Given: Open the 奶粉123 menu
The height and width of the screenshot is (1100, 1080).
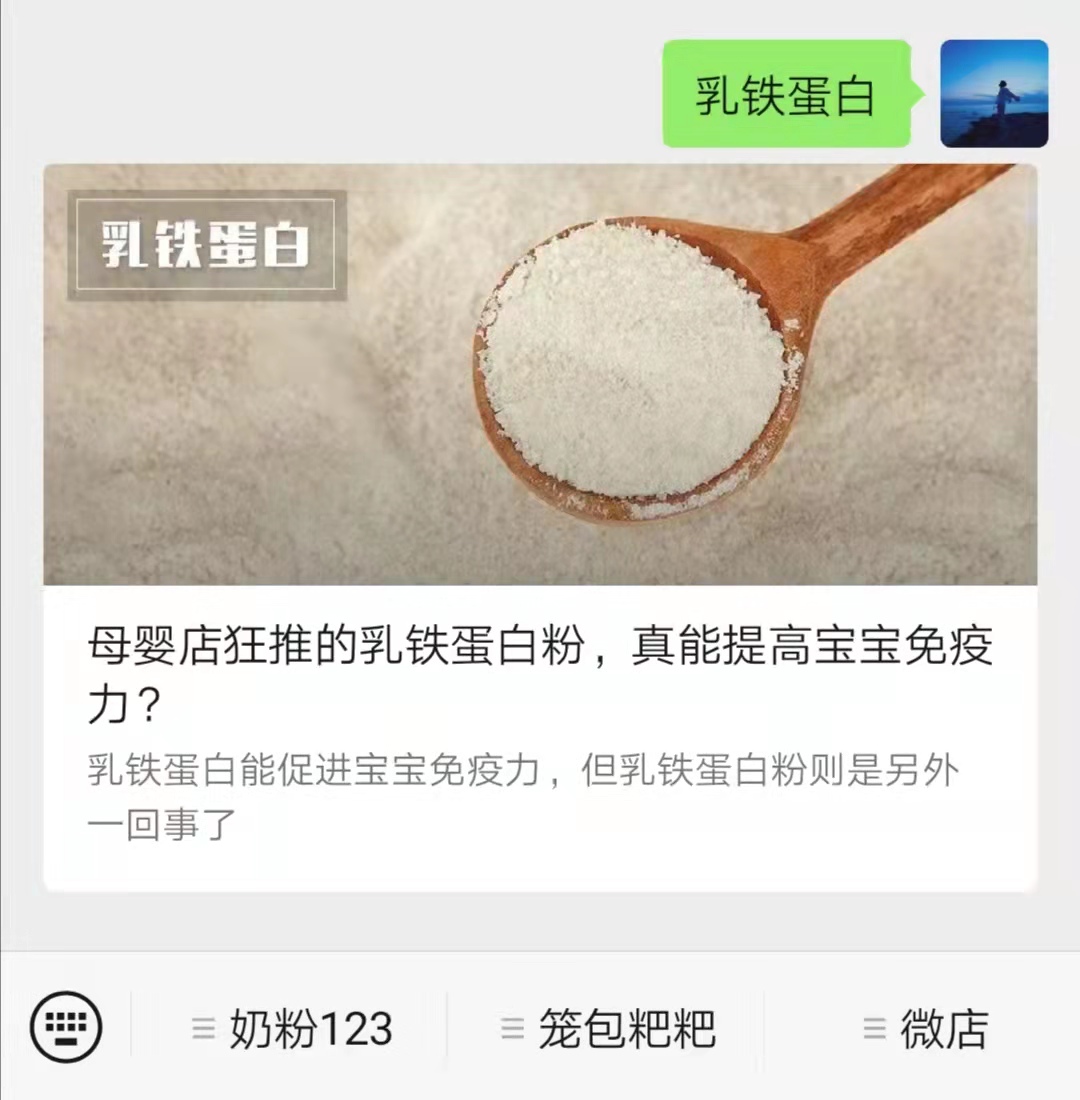Looking at the screenshot, I should pos(291,1028).
